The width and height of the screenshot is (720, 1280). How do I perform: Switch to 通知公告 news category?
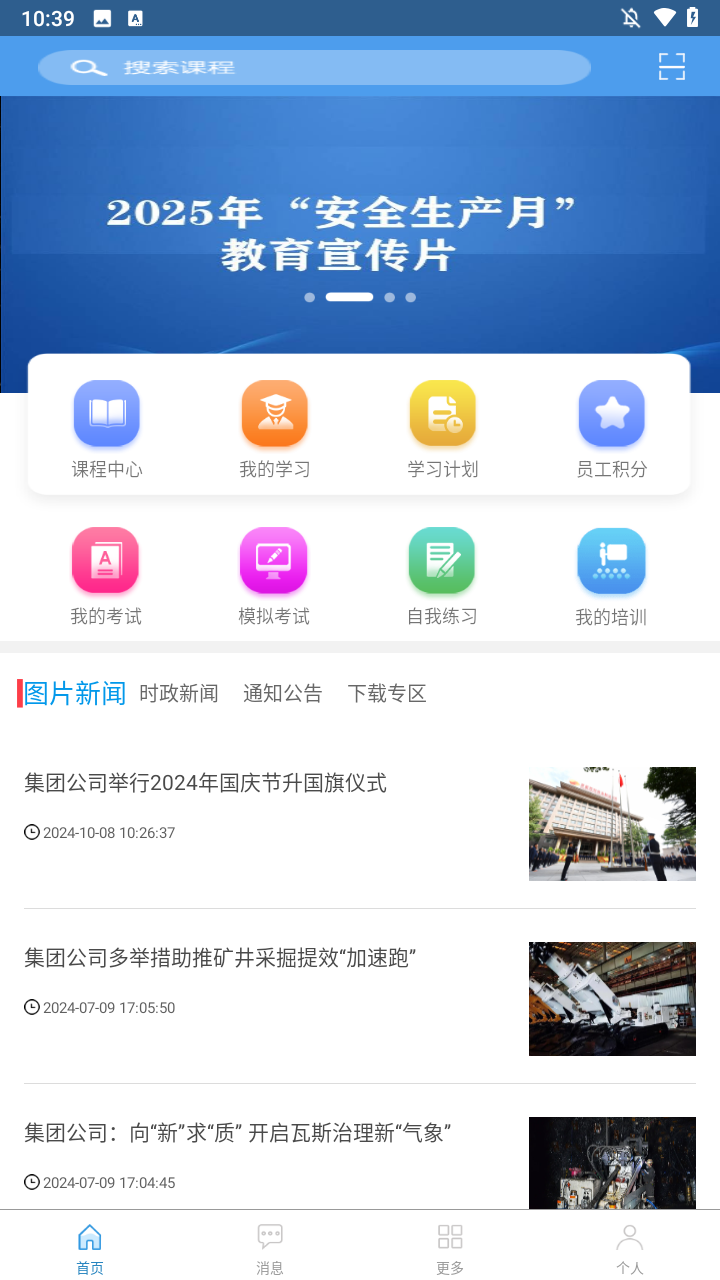(x=282, y=693)
